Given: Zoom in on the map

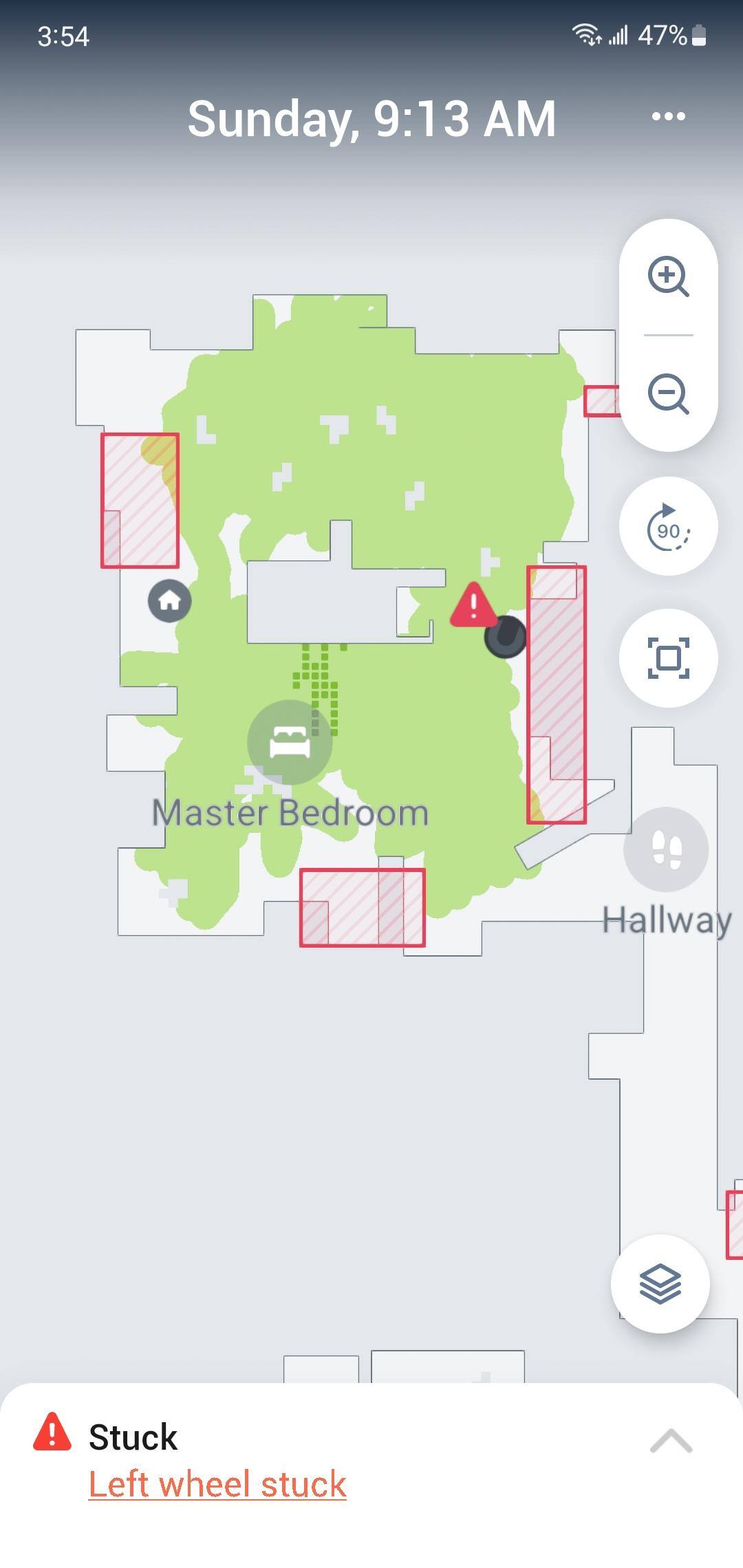Looking at the screenshot, I should (668, 276).
